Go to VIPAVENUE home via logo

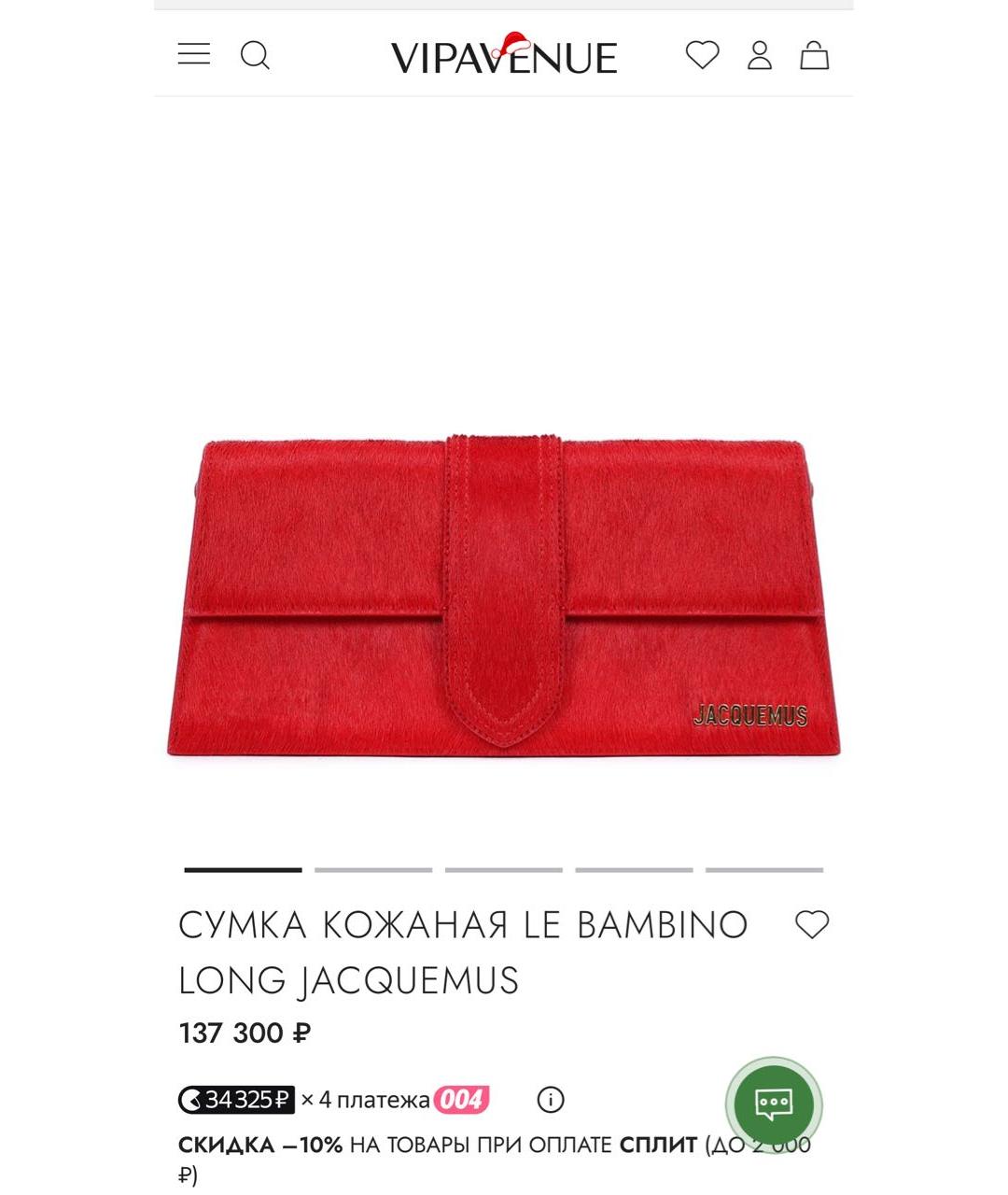(504, 56)
